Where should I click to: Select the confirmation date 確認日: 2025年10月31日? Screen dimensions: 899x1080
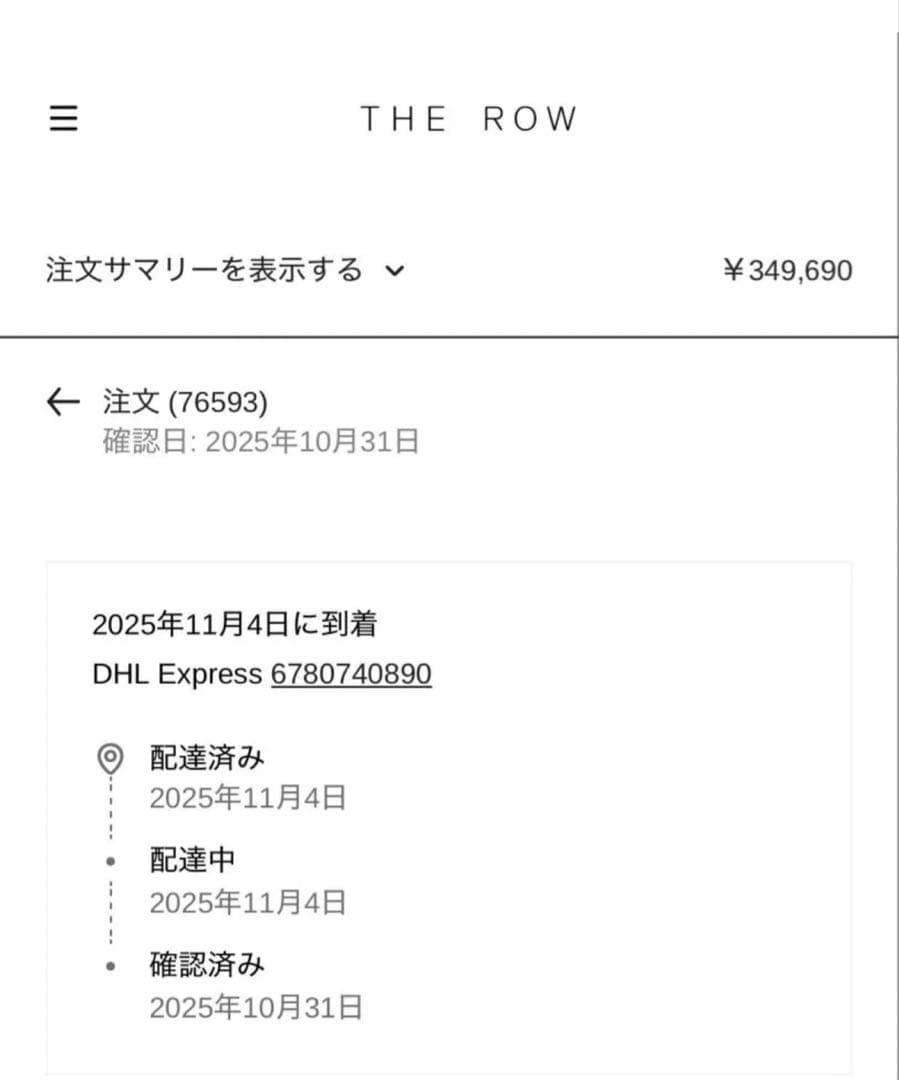pyautogui.click(x=262, y=441)
